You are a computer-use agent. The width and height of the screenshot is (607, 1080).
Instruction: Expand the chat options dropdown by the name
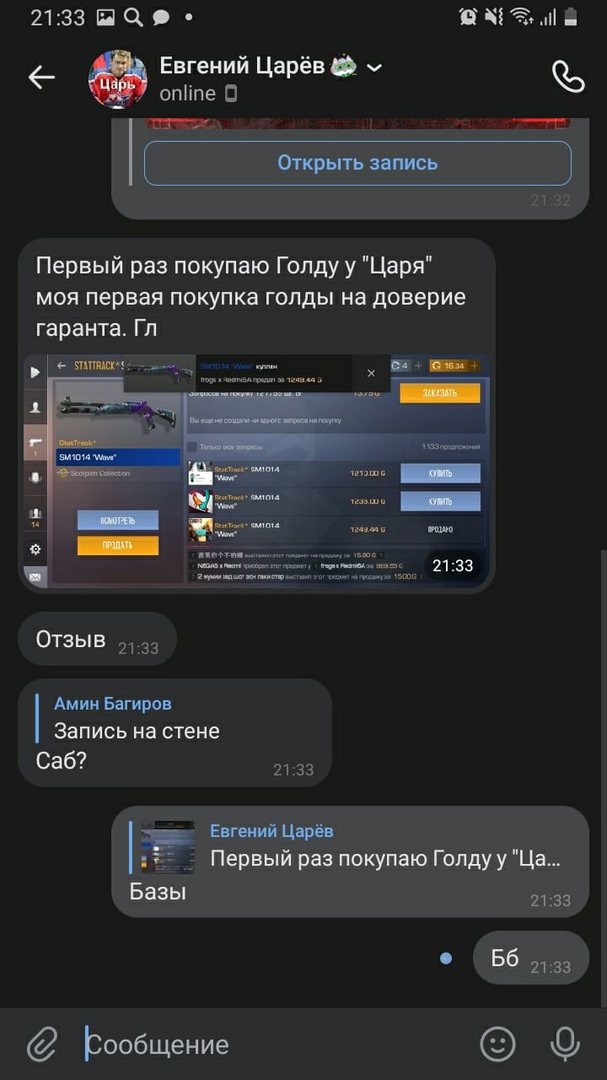click(374, 68)
